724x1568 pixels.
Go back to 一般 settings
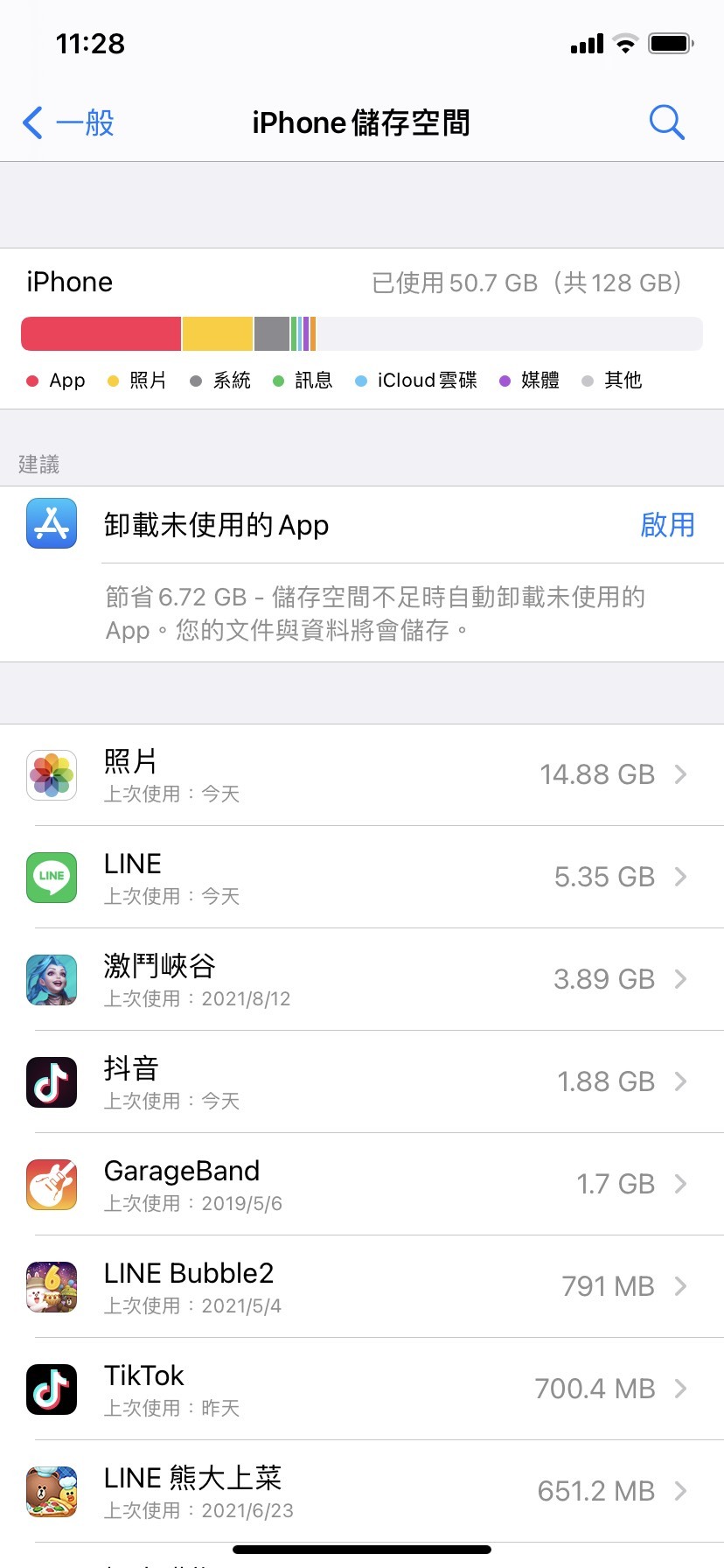pos(68,122)
